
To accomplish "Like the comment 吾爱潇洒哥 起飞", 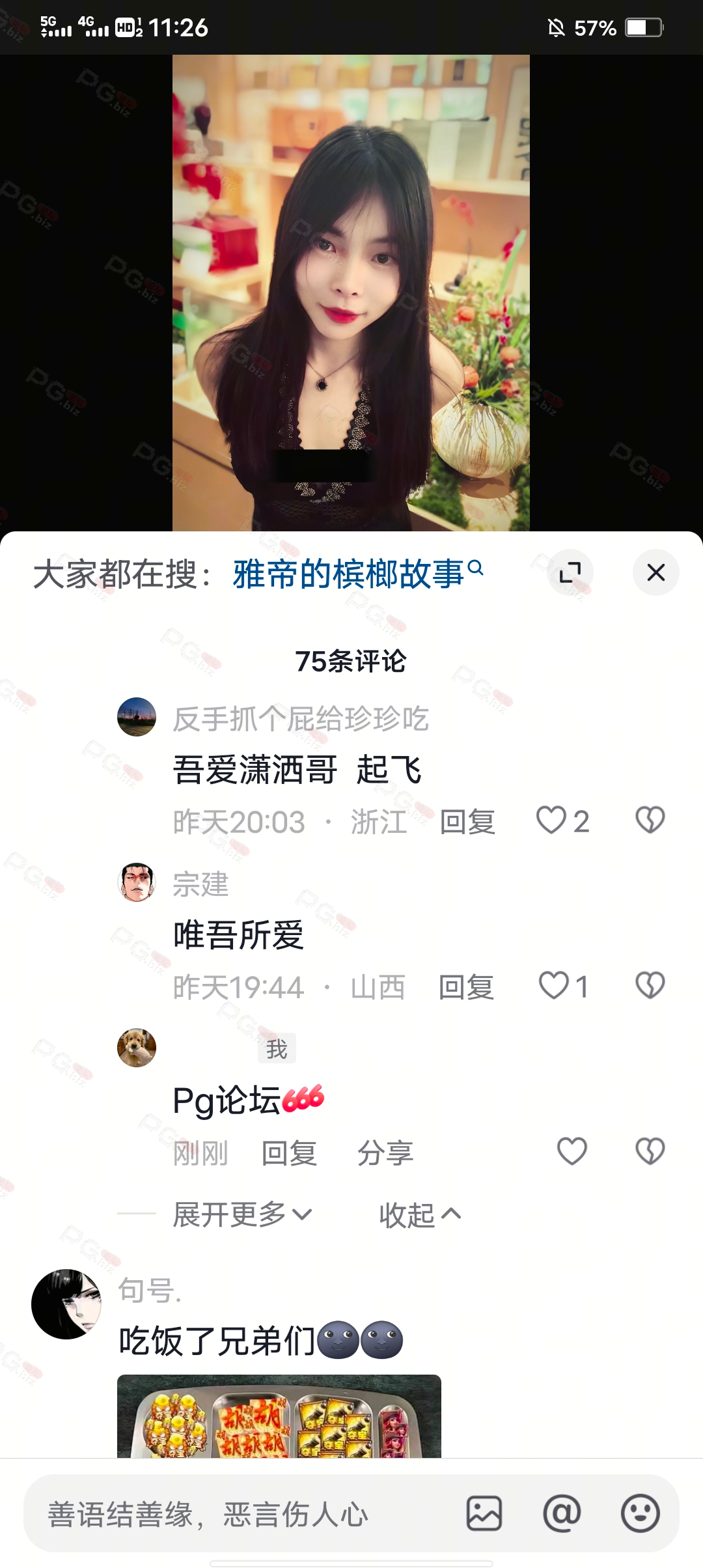I will pos(551,820).
